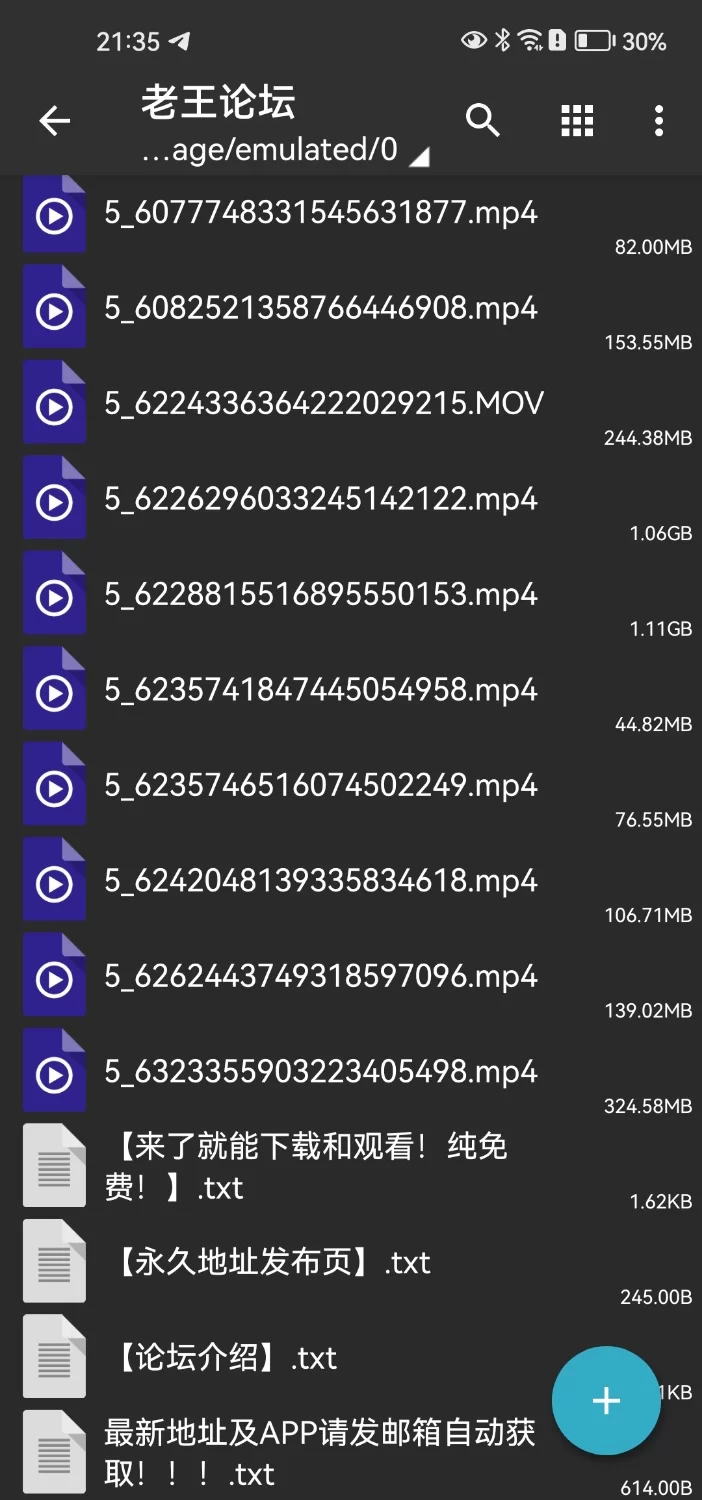Open file 5_6228815516895550153.mp4
This screenshot has height=1500, width=702.
(x=320, y=596)
